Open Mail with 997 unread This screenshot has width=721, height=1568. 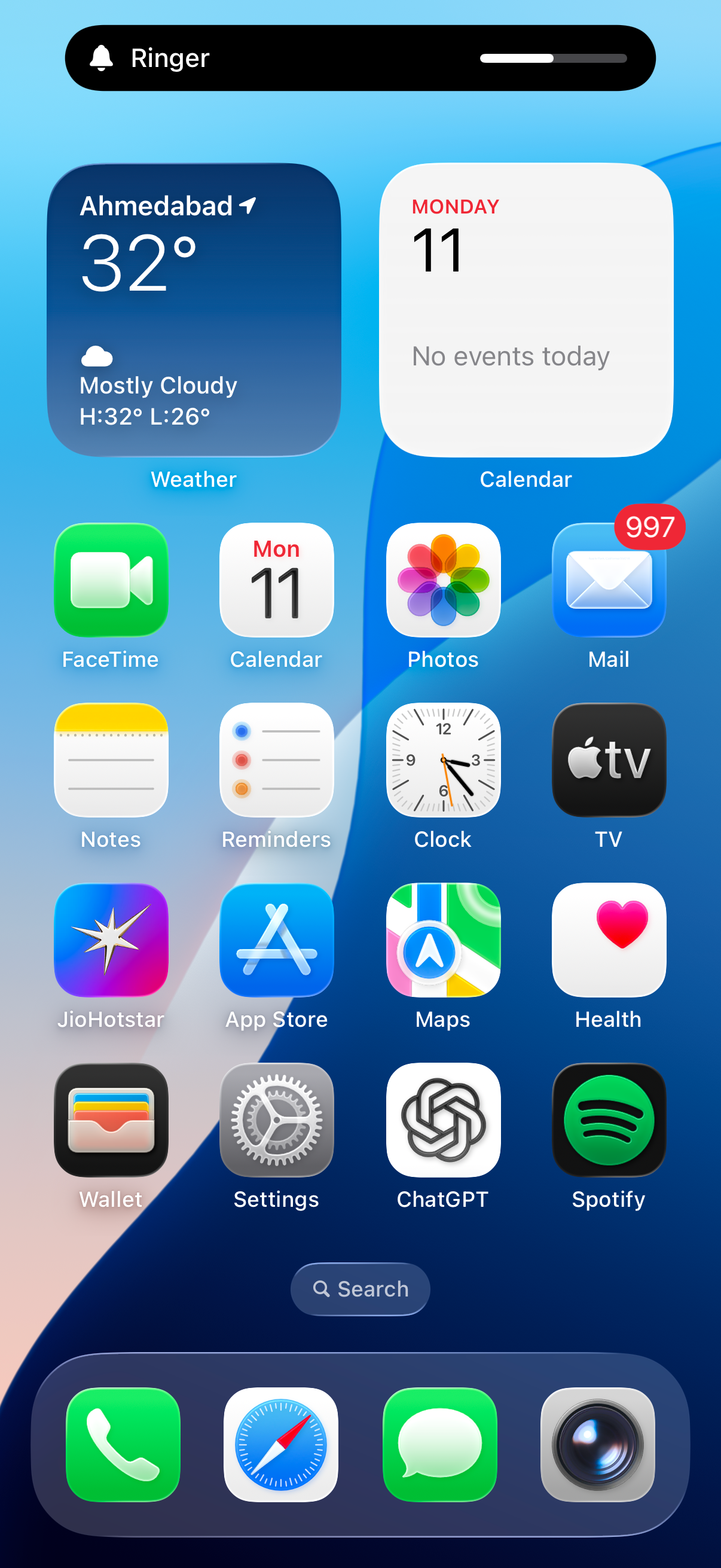[609, 580]
